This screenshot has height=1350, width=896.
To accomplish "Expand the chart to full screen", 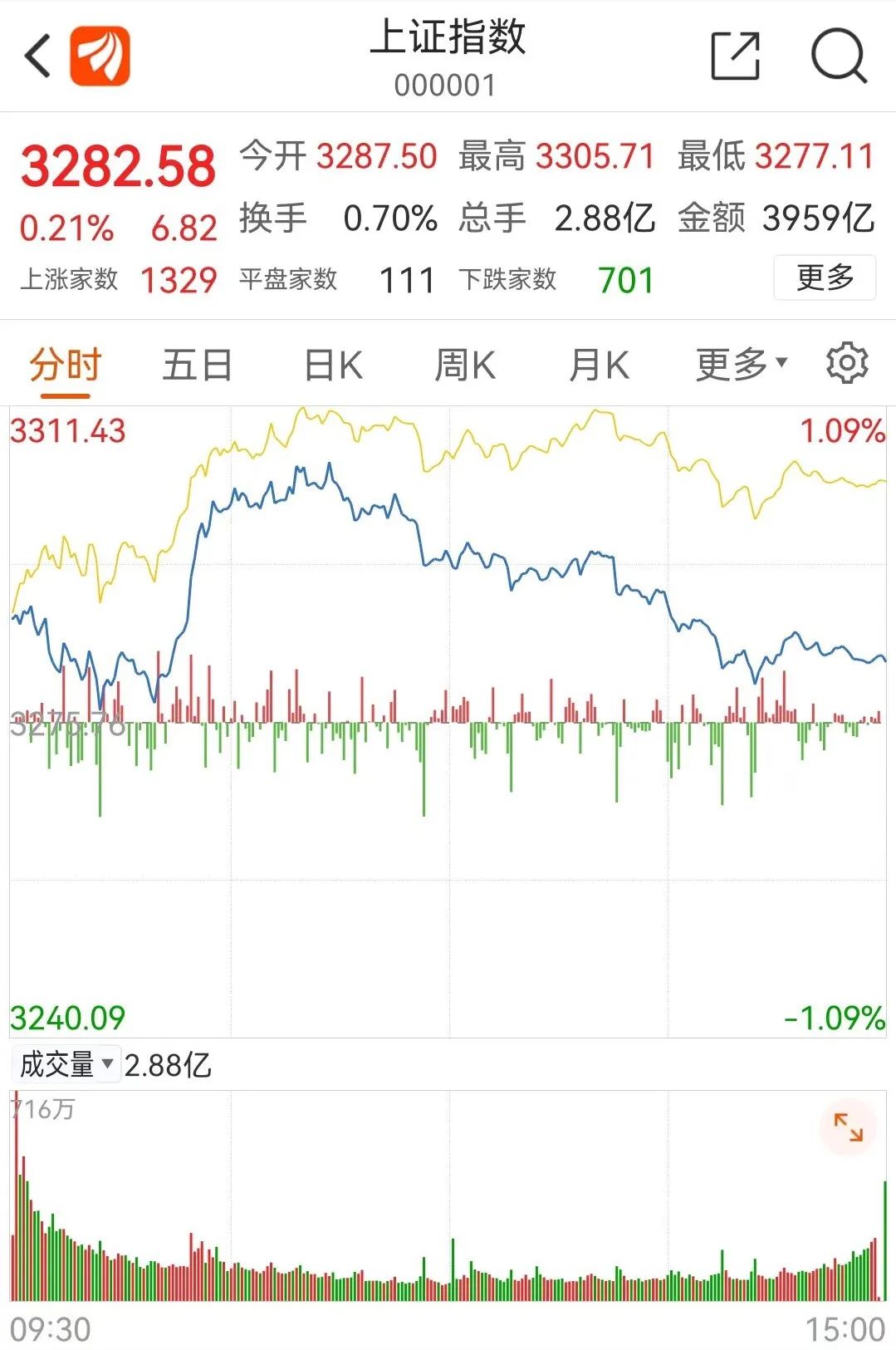I will pos(848,1127).
